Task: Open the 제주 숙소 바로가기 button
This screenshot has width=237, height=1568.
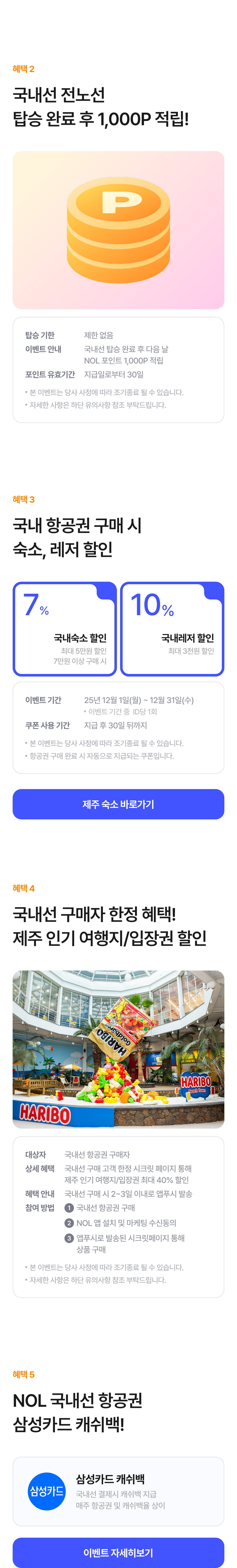Action: pos(118,804)
